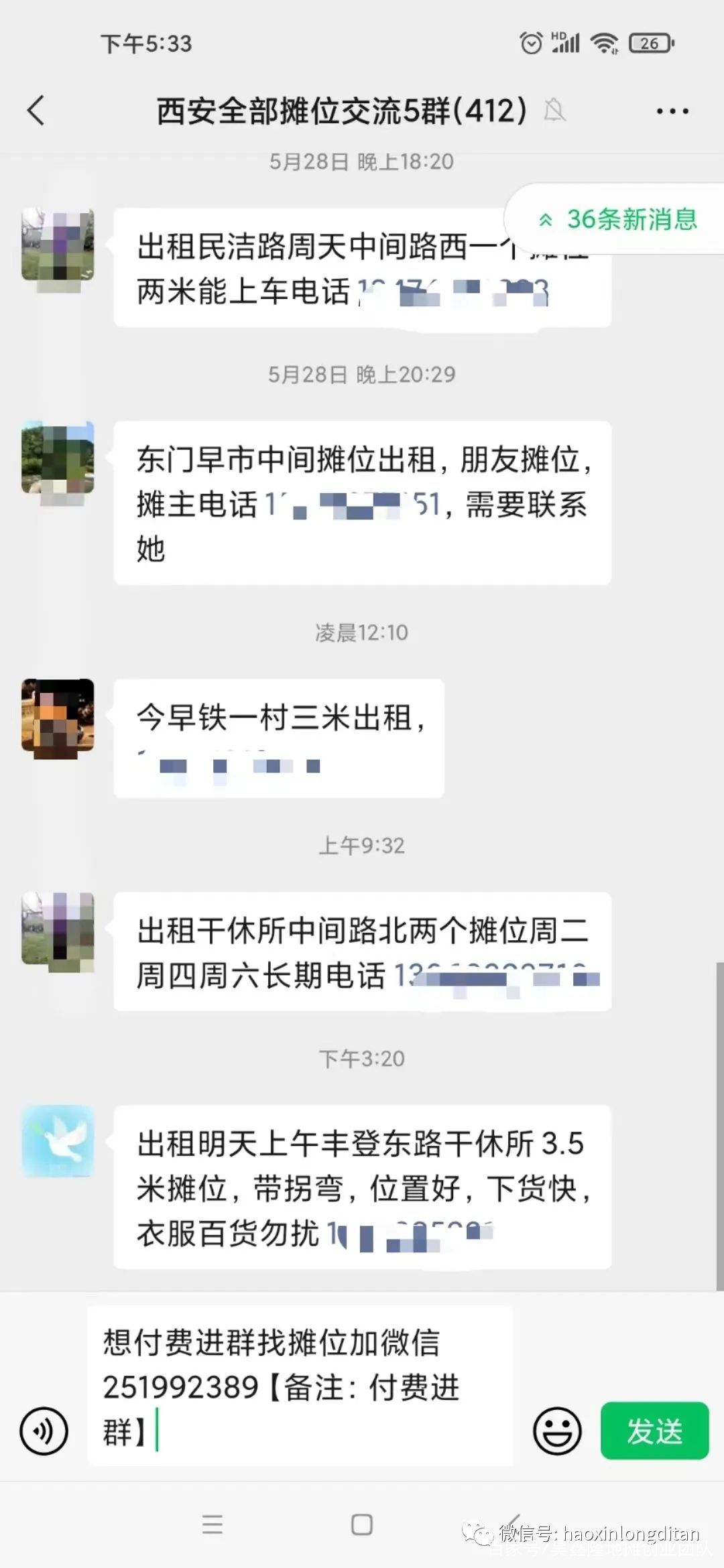This screenshot has width=724, height=1568.
Task: Jump to the 36条新消息 unread messages
Action: pos(618,219)
